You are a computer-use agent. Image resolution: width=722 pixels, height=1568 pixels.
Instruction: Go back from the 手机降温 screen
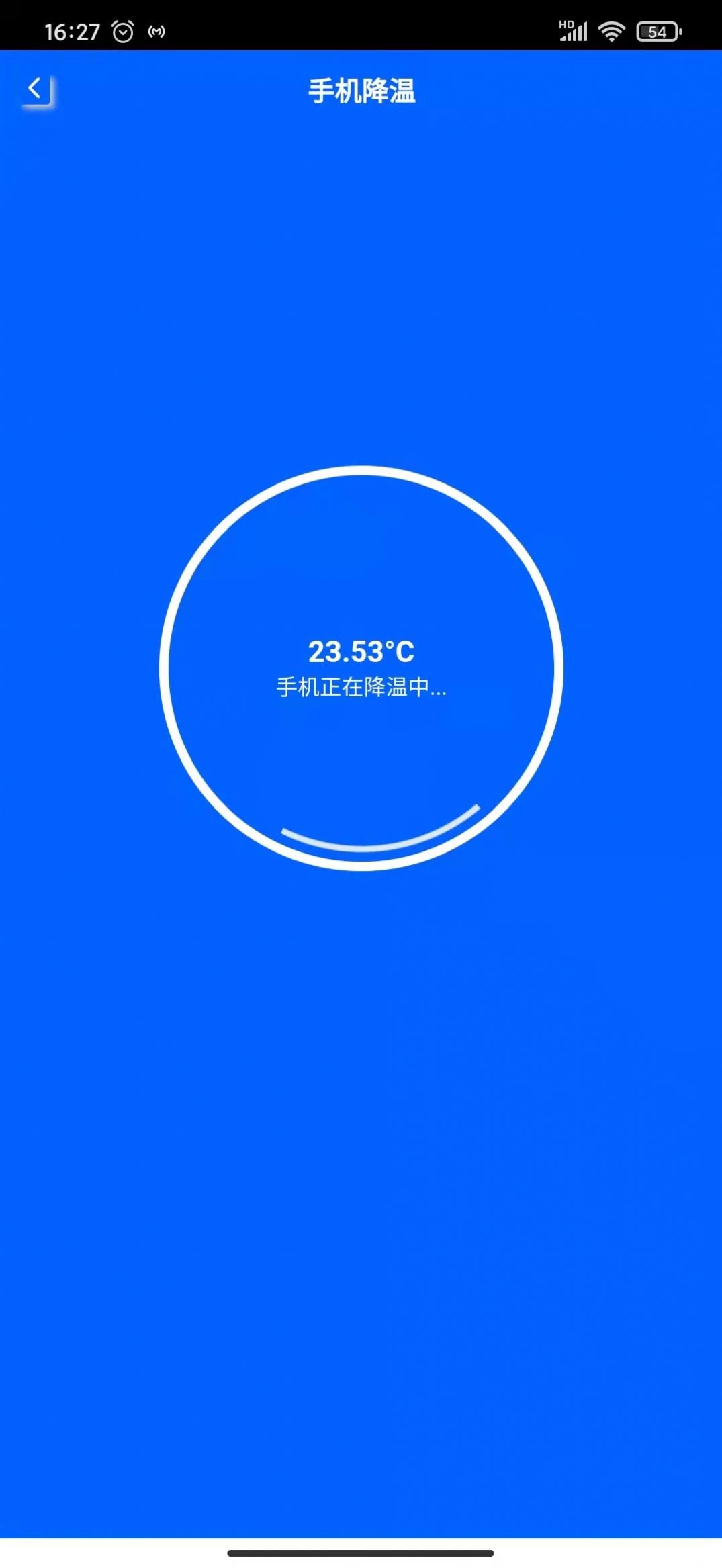36,89
